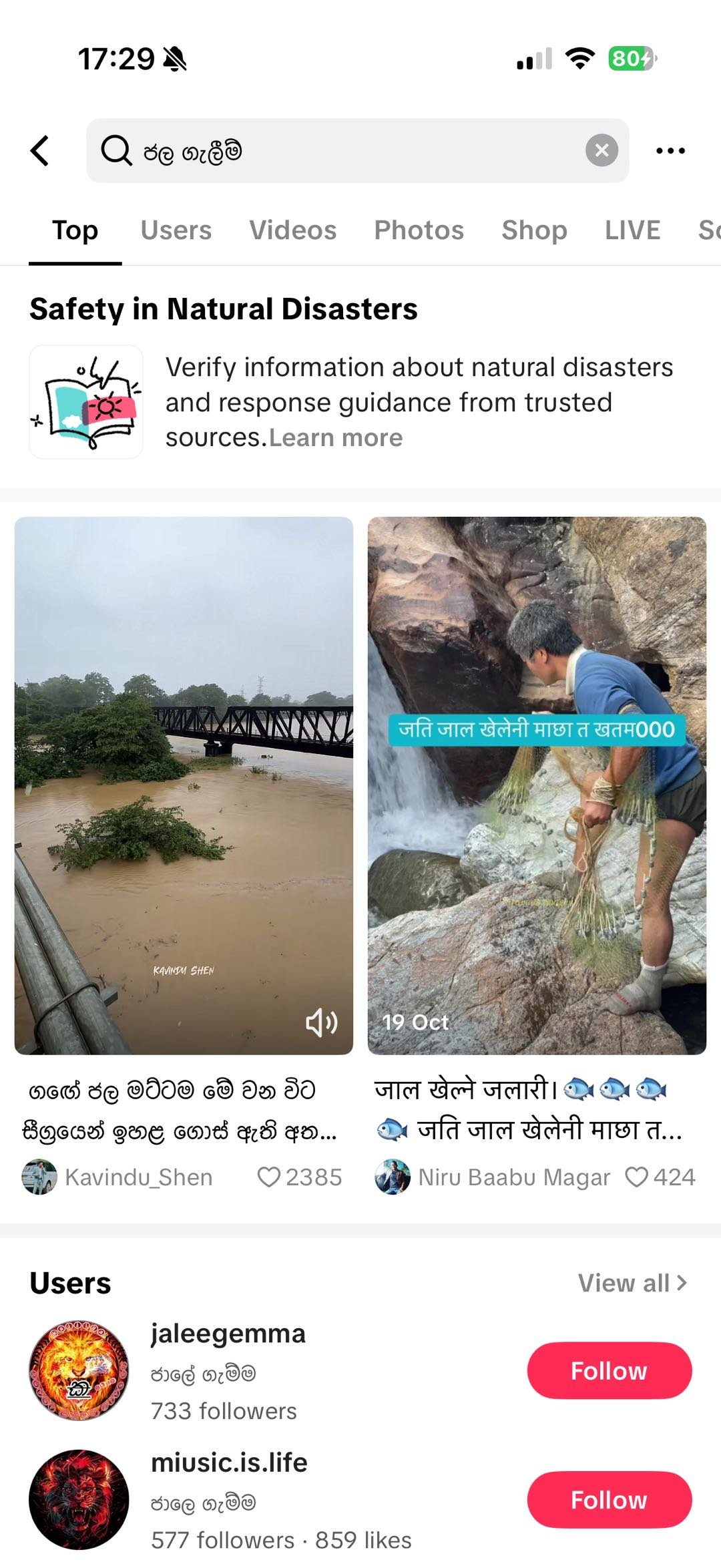Open the Learn more link
The image size is (721, 1568).
(336, 437)
